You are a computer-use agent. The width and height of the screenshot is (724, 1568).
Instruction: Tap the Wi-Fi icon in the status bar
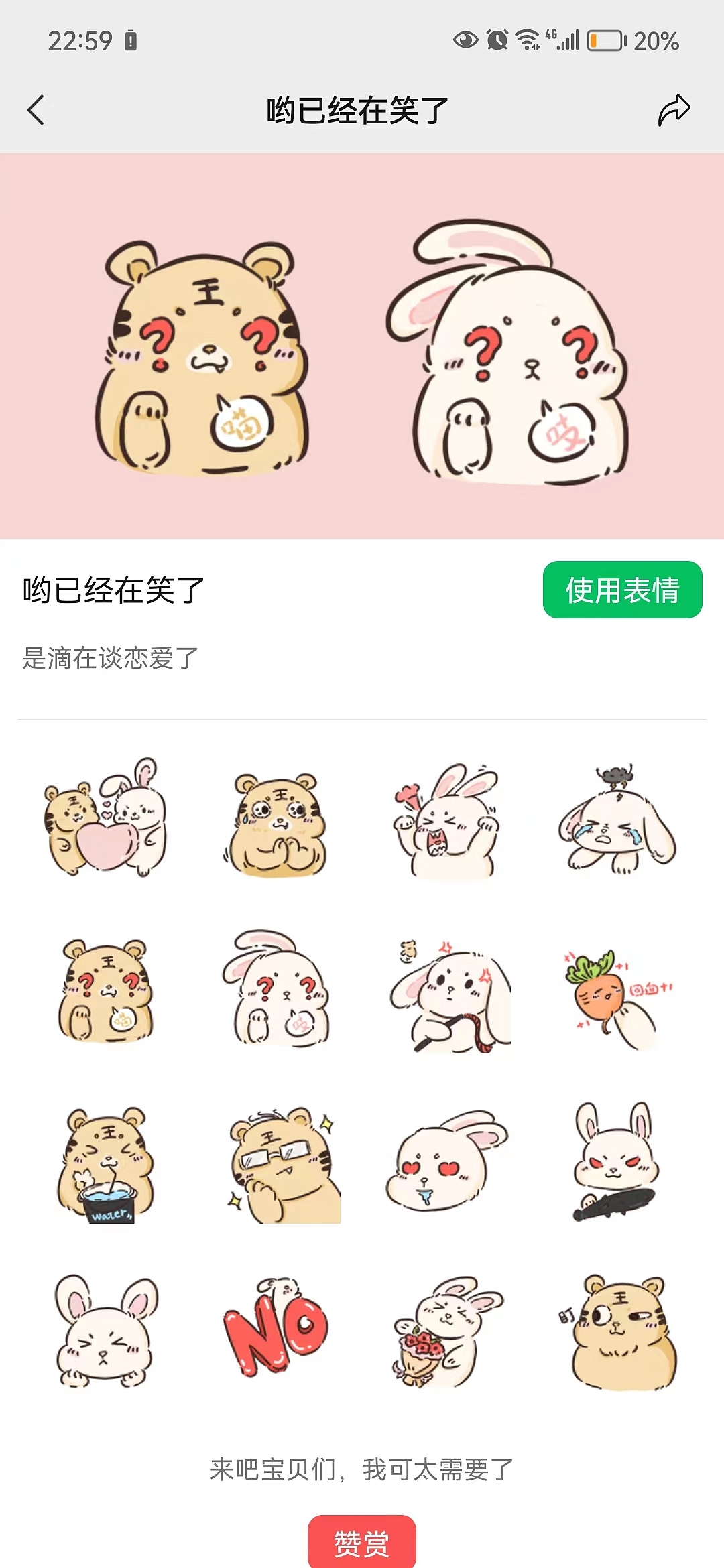pos(529,42)
